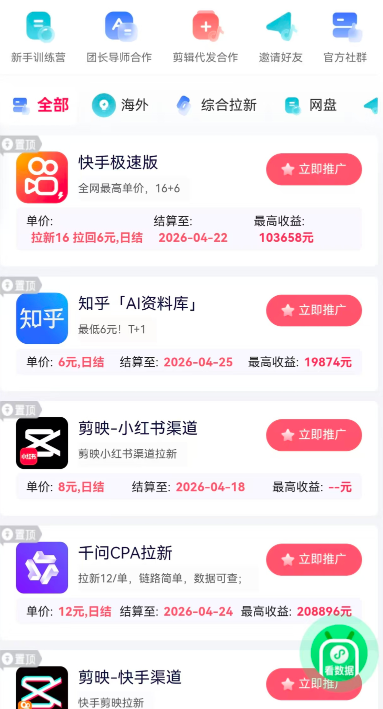Switch to the 综合拉新 tab
This screenshot has width=383, height=709.
click(x=217, y=105)
